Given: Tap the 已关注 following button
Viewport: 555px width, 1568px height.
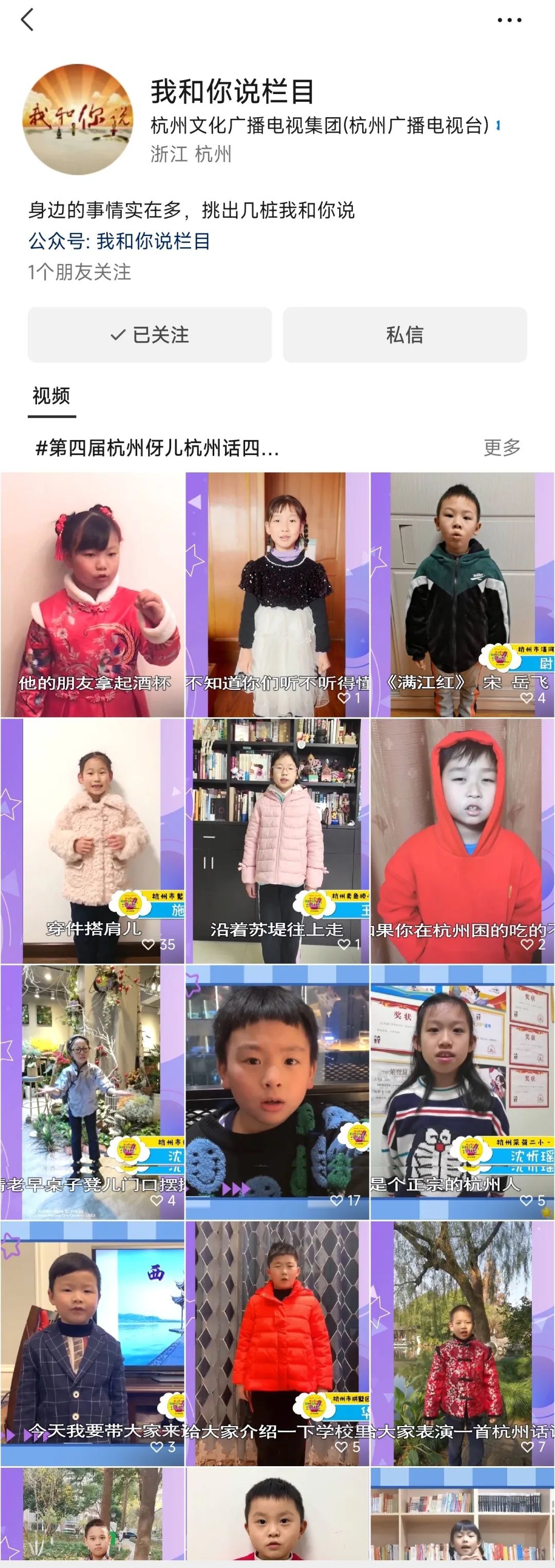Looking at the screenshot, I should (x=150, y=335).
